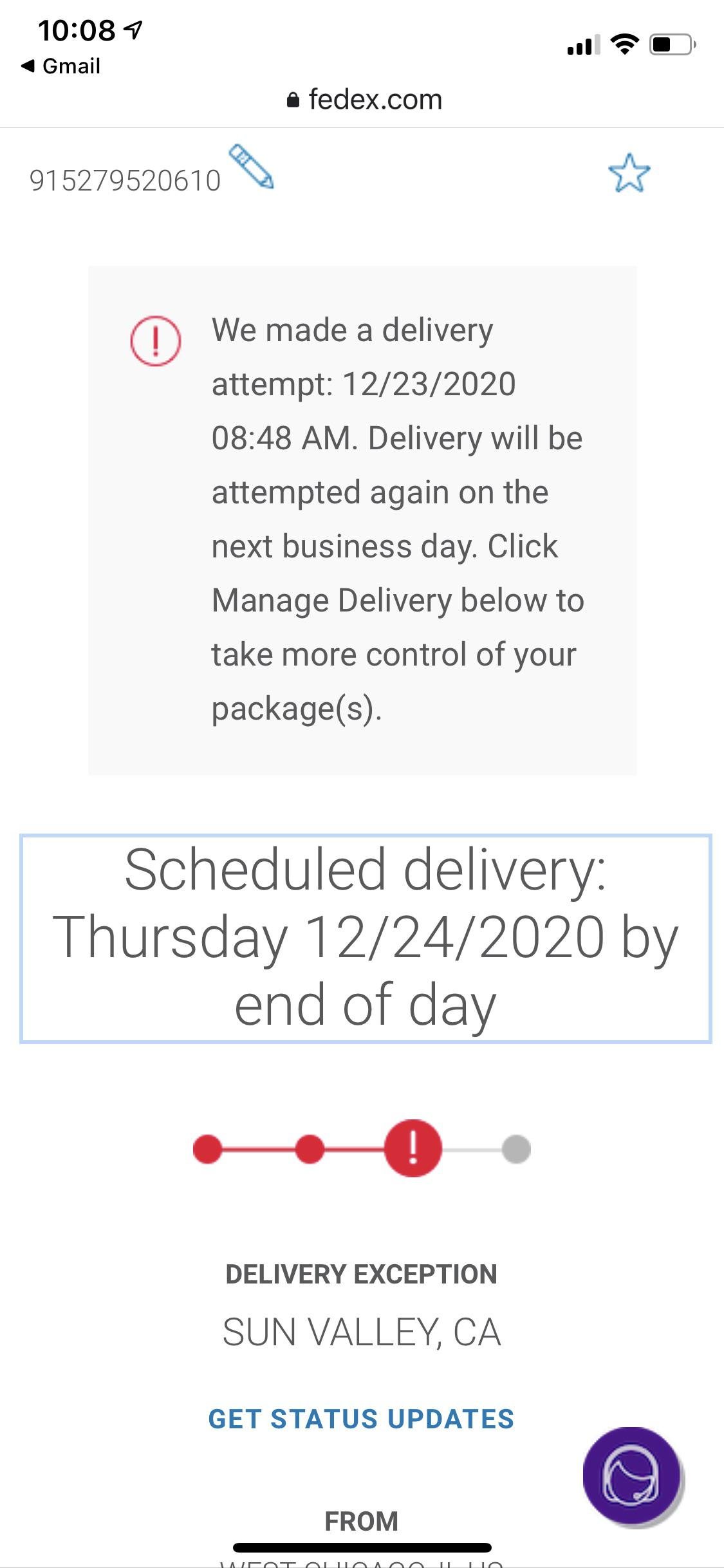
Task: Return to the Gmail app
Action: (x=61, y=66)
